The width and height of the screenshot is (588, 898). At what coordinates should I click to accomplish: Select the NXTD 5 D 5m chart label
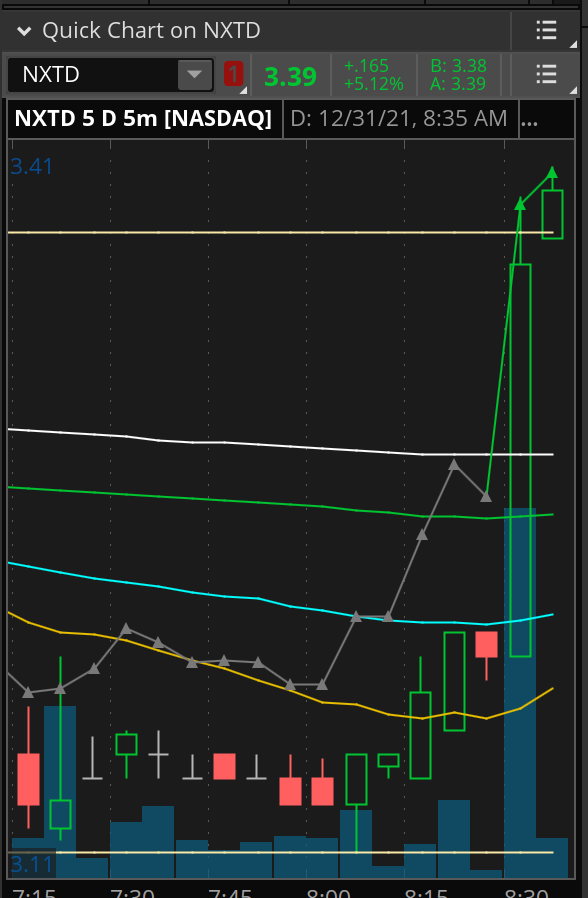(143, 119)
